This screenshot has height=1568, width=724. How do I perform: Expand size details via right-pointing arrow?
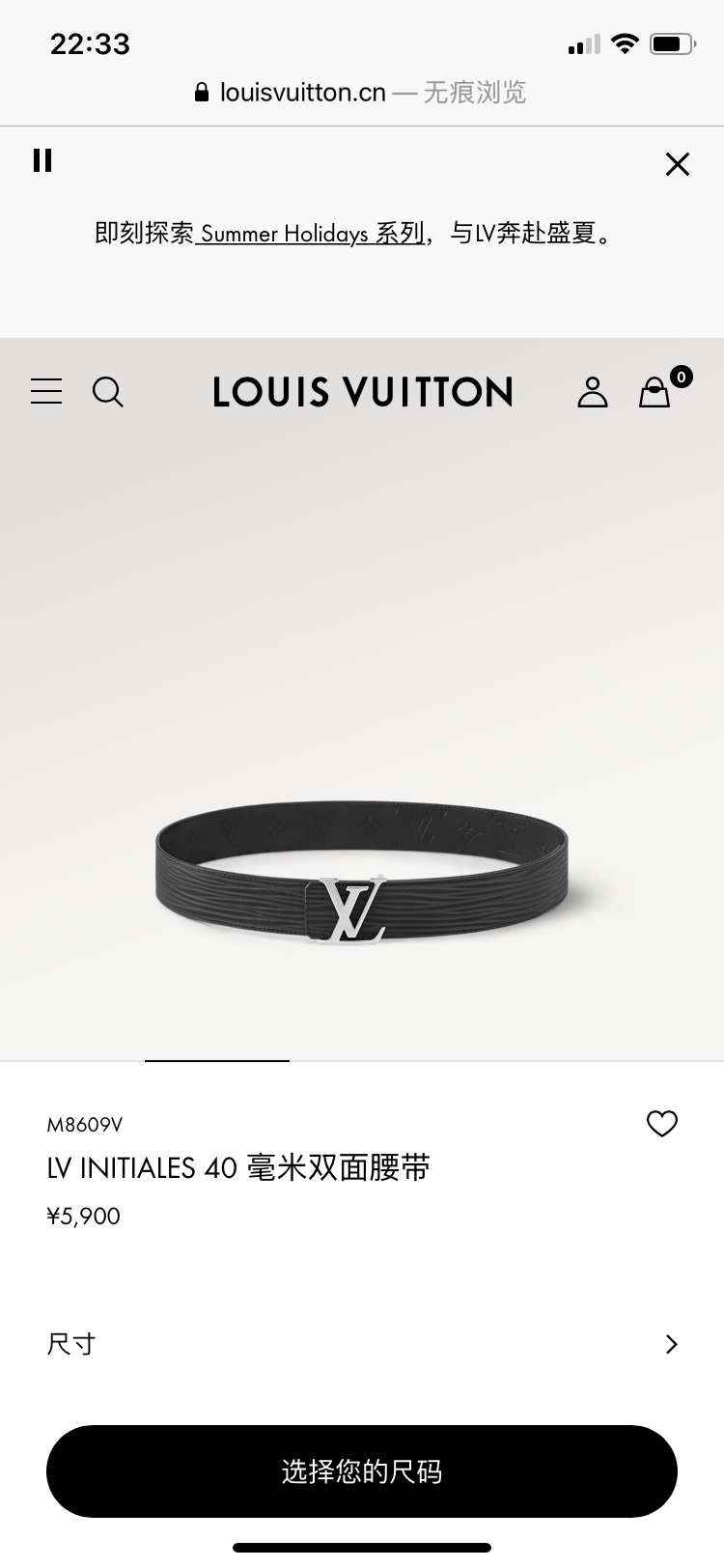pyautogui.click(x=672, y=1343)
